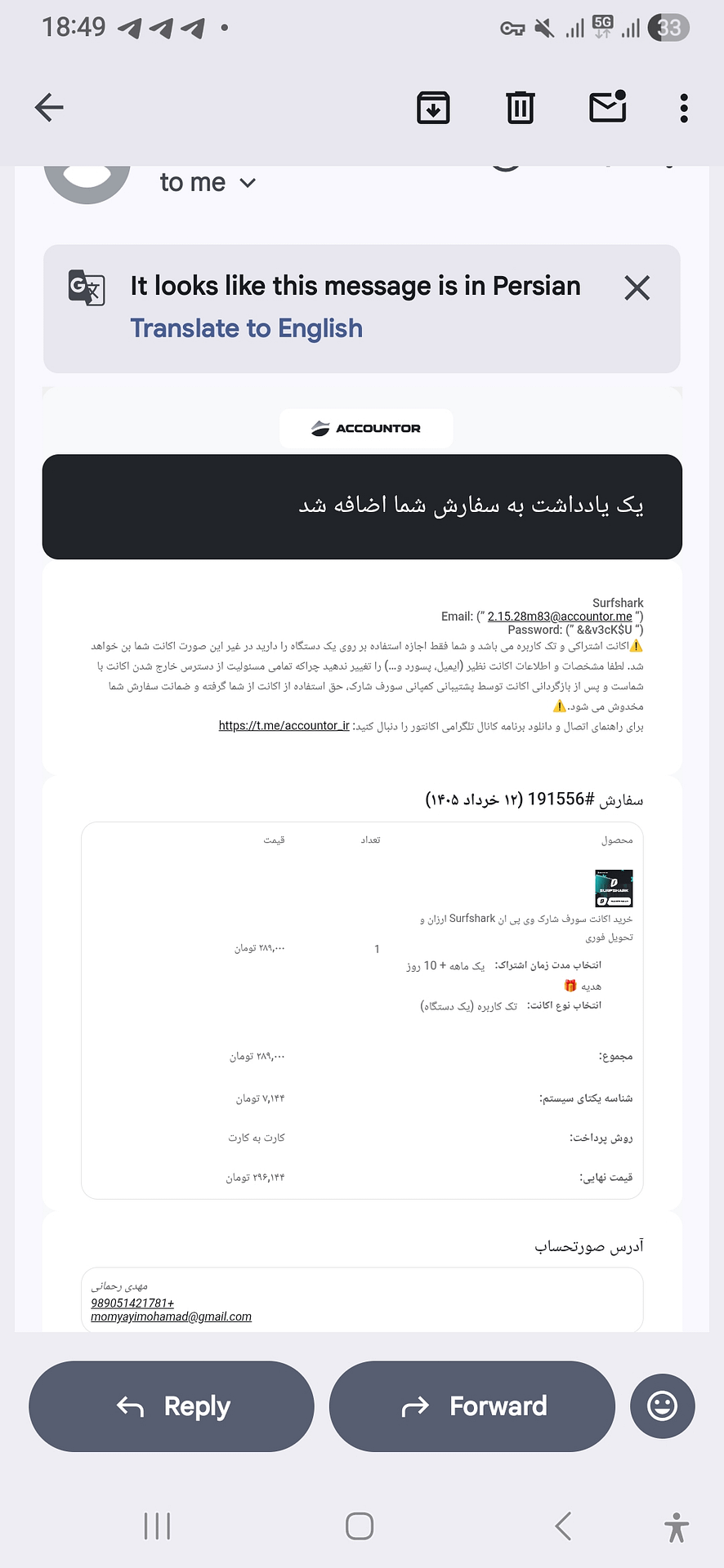Add an emoji reaction

[663, 1406]
